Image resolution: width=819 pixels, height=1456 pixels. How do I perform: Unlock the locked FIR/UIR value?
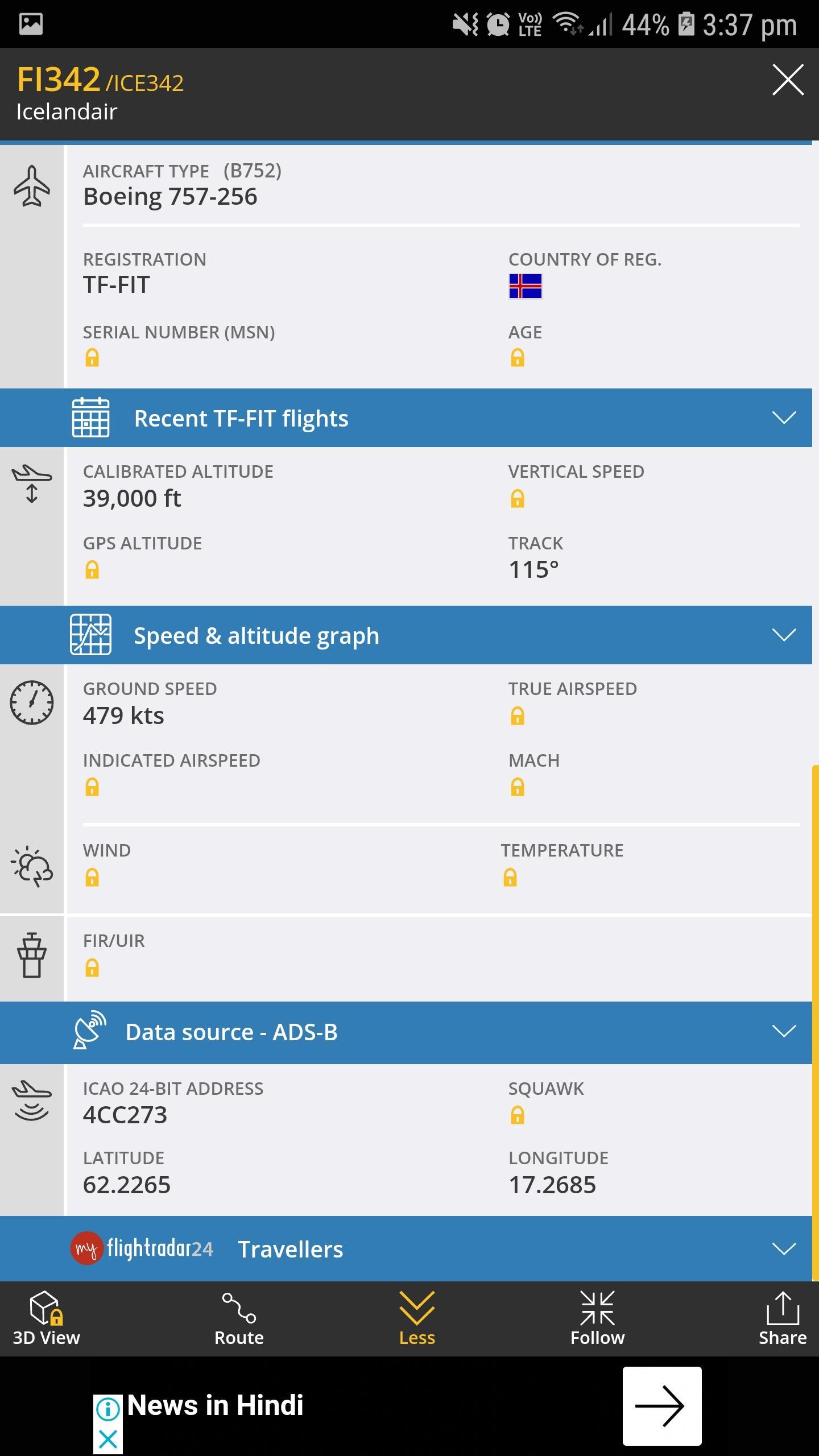92,968
